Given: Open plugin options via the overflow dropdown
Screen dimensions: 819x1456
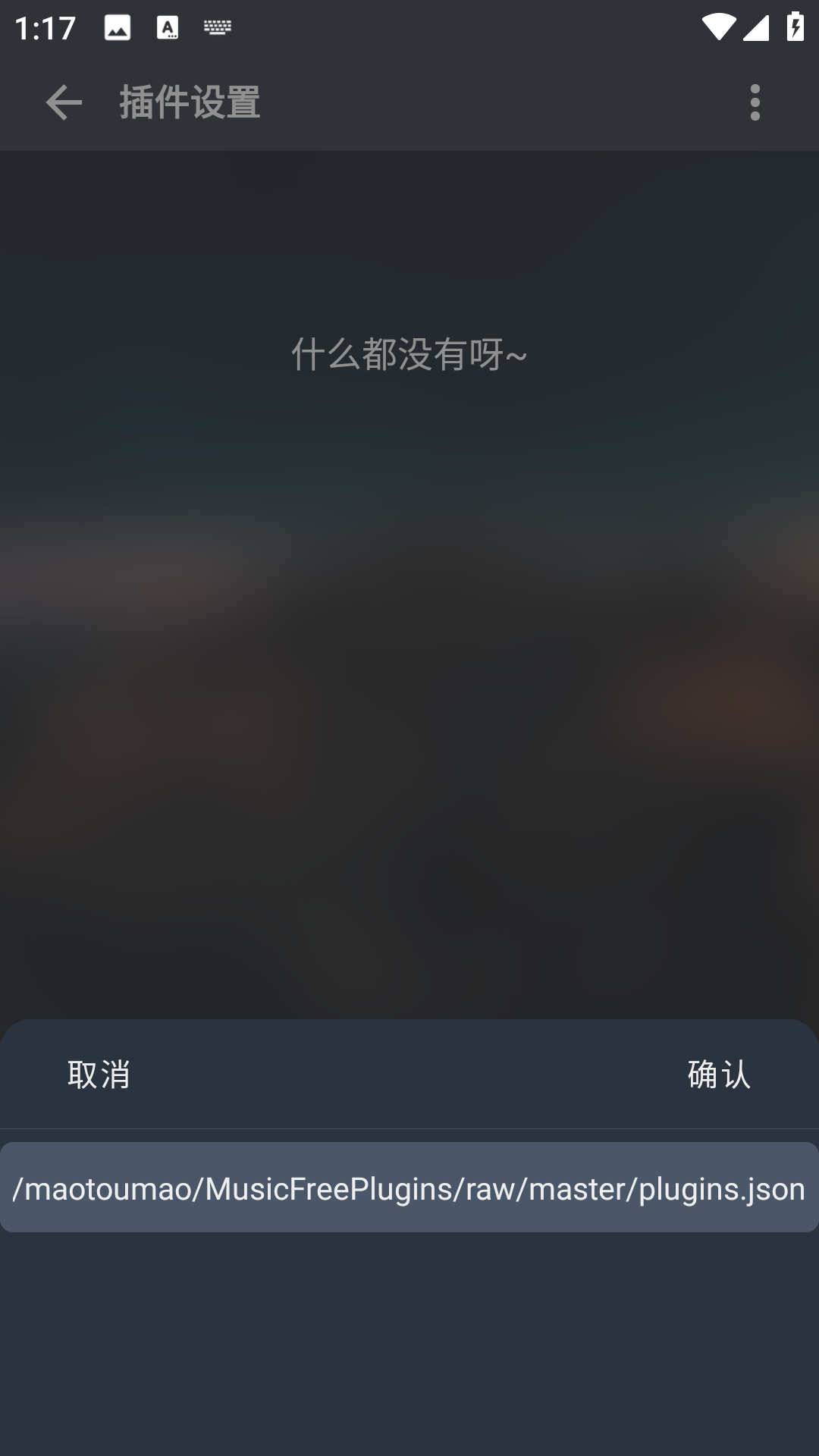Looking at the screenshot, I should [755, 102].
